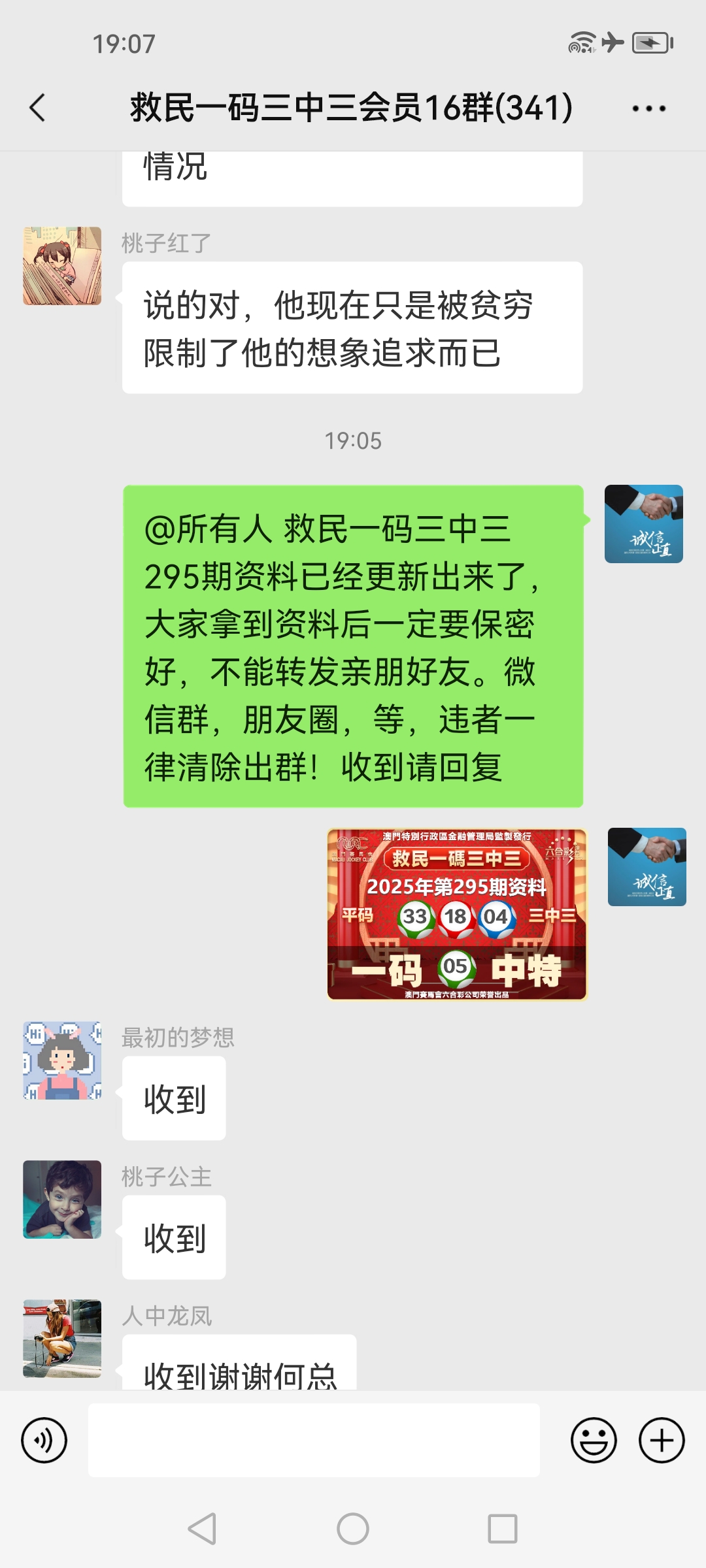This screenshot has width=706, height=1568.
Task: View the 2025年第295期资料 image
Action: pyautogui.click(x=457, y=914)
